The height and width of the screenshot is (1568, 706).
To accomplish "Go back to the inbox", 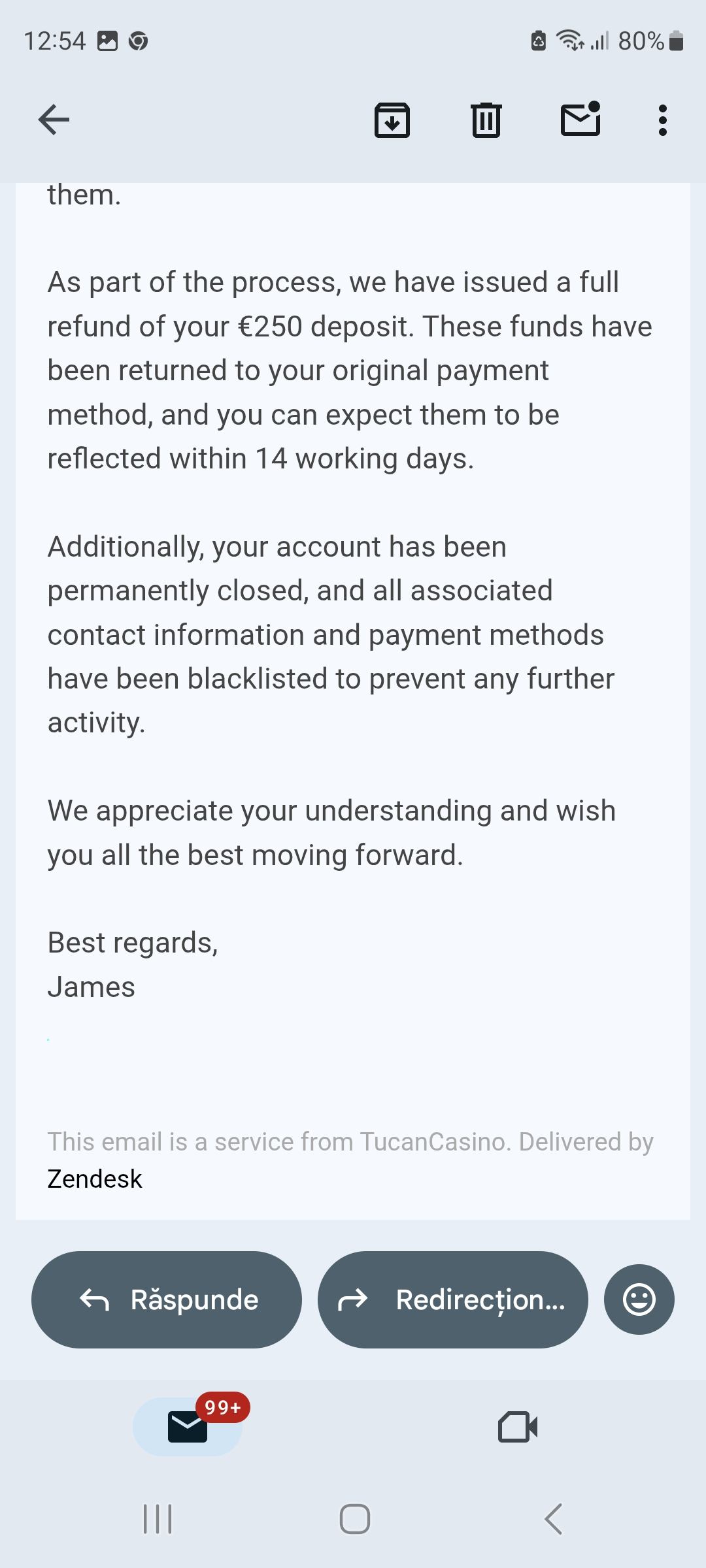I will pyautogui.click(x=54, y=120).
